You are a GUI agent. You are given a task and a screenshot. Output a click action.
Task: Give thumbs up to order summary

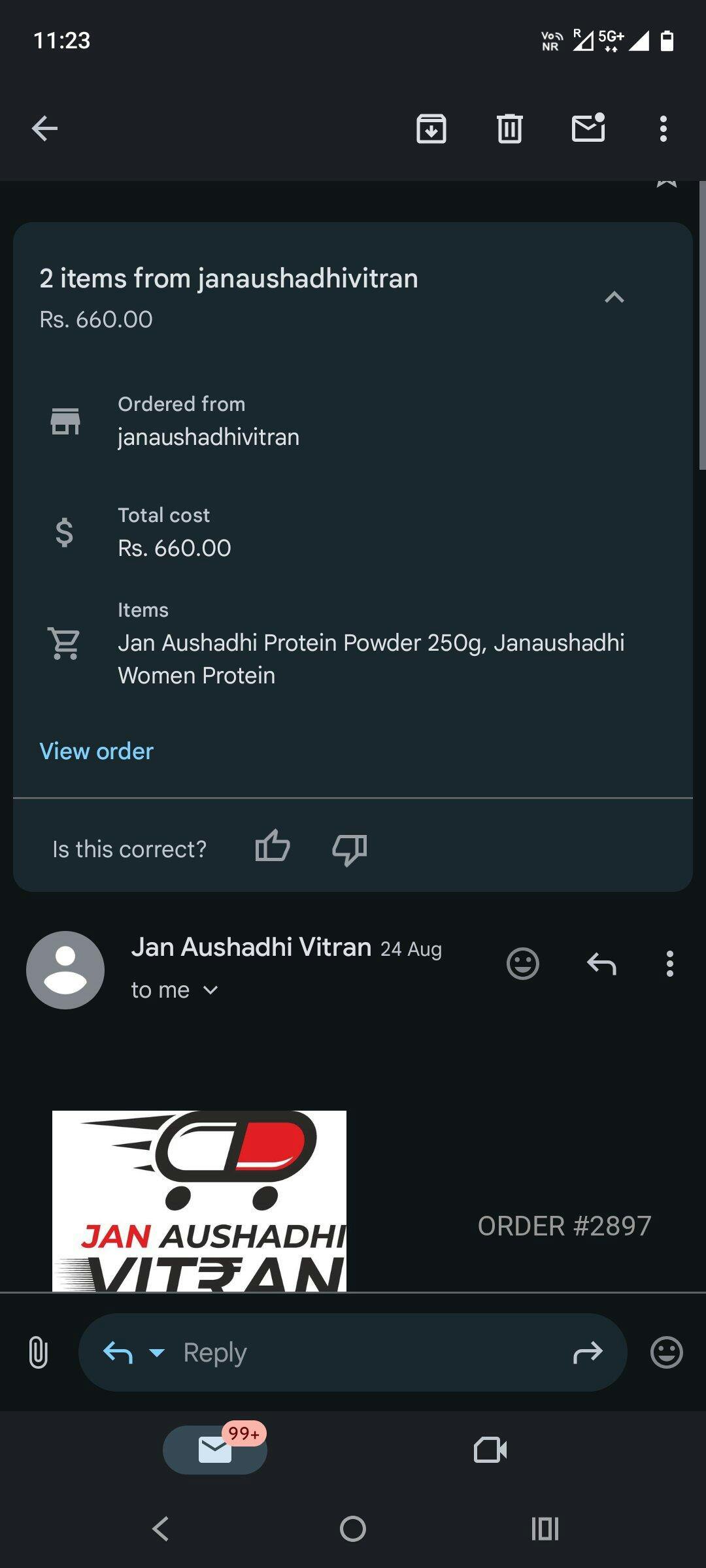click(273, 847)
